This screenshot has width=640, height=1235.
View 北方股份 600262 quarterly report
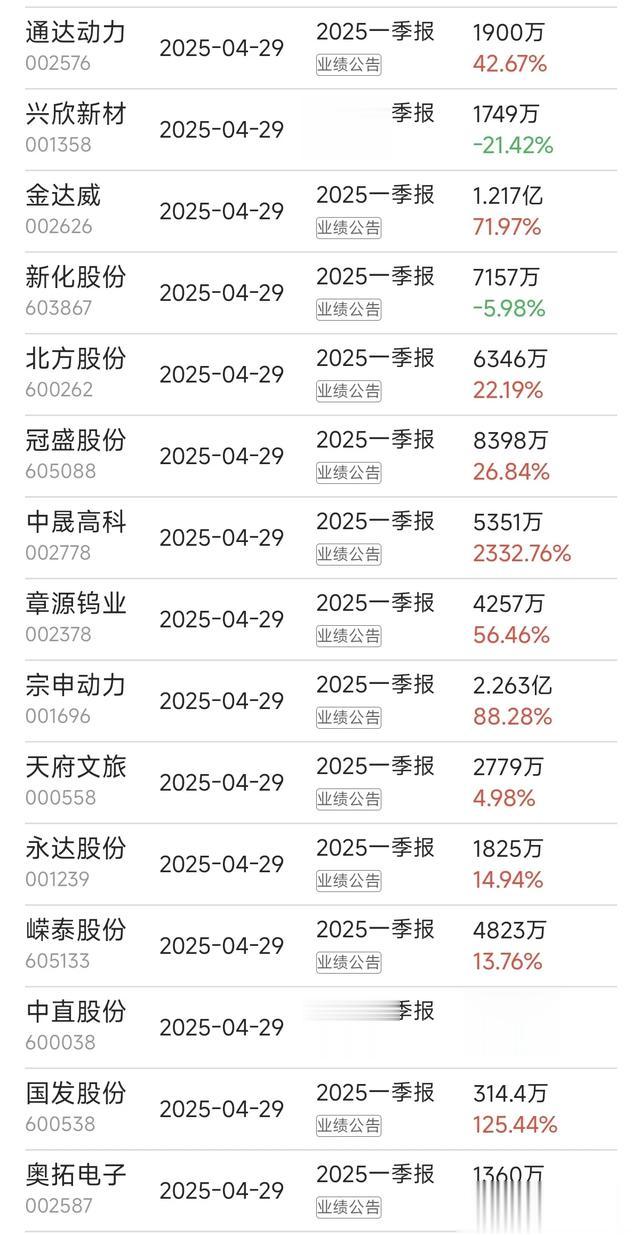(320, 375)
